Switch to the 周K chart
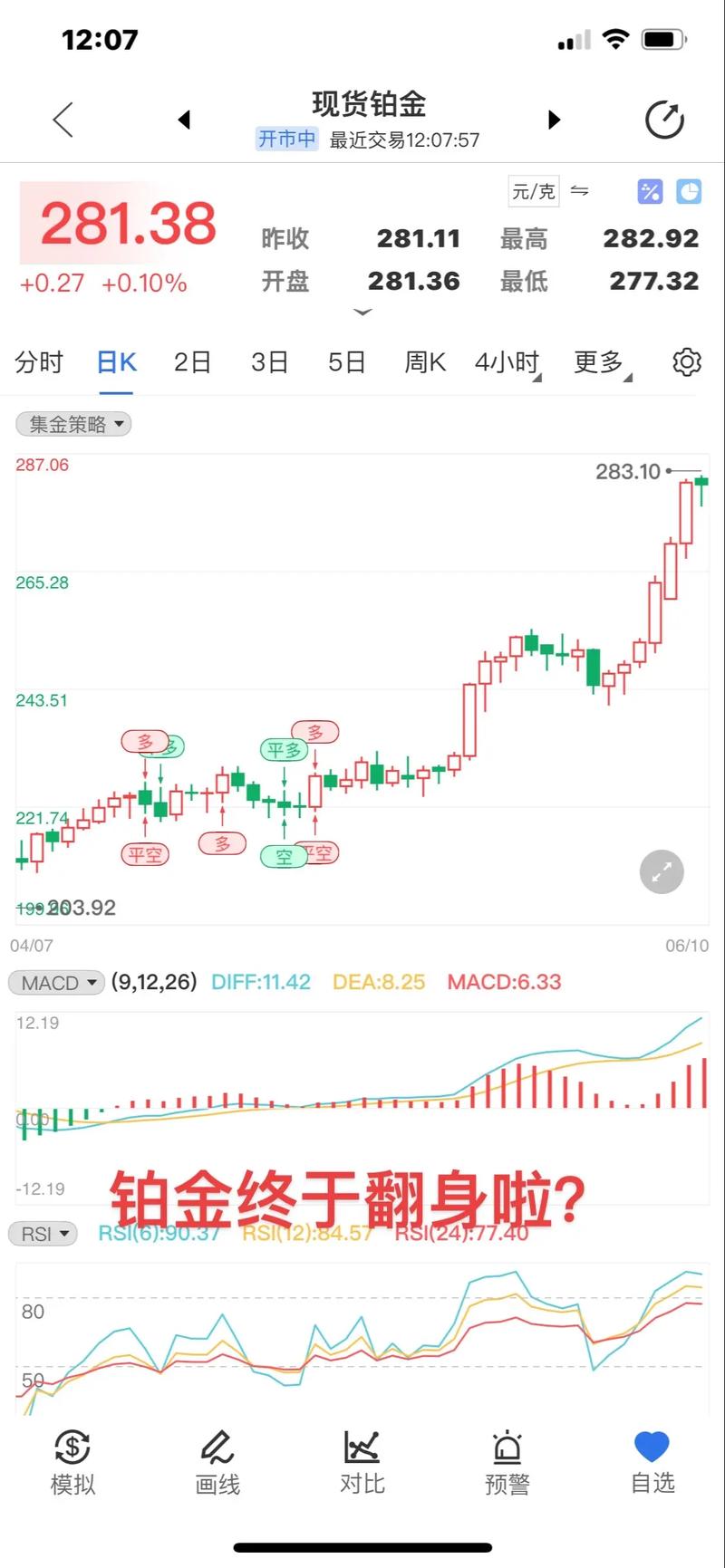This screenshot has width=725, height=1568. pyautogui.click(x=425, y=362)
